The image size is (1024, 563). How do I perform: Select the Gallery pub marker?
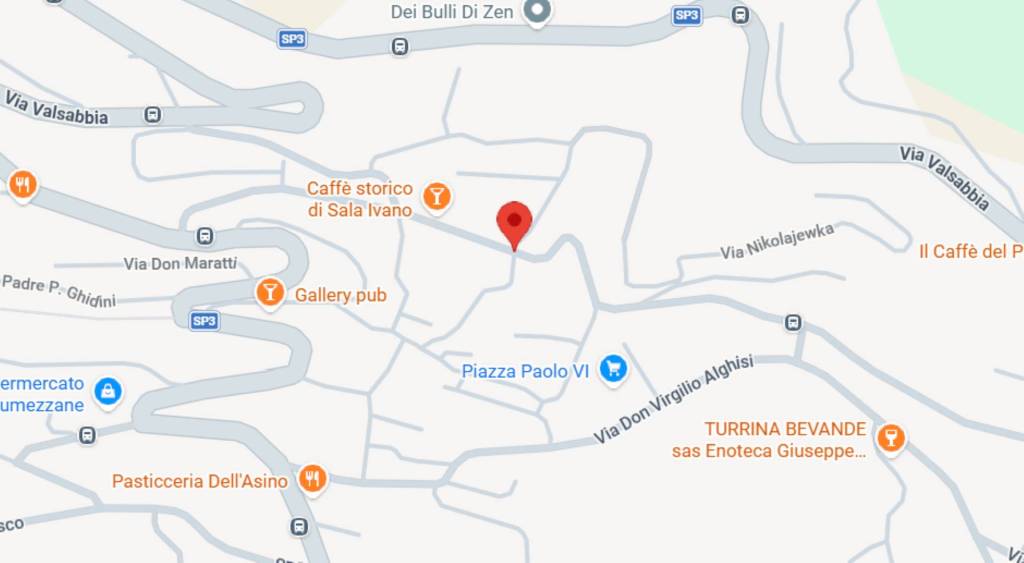point(269,294)
